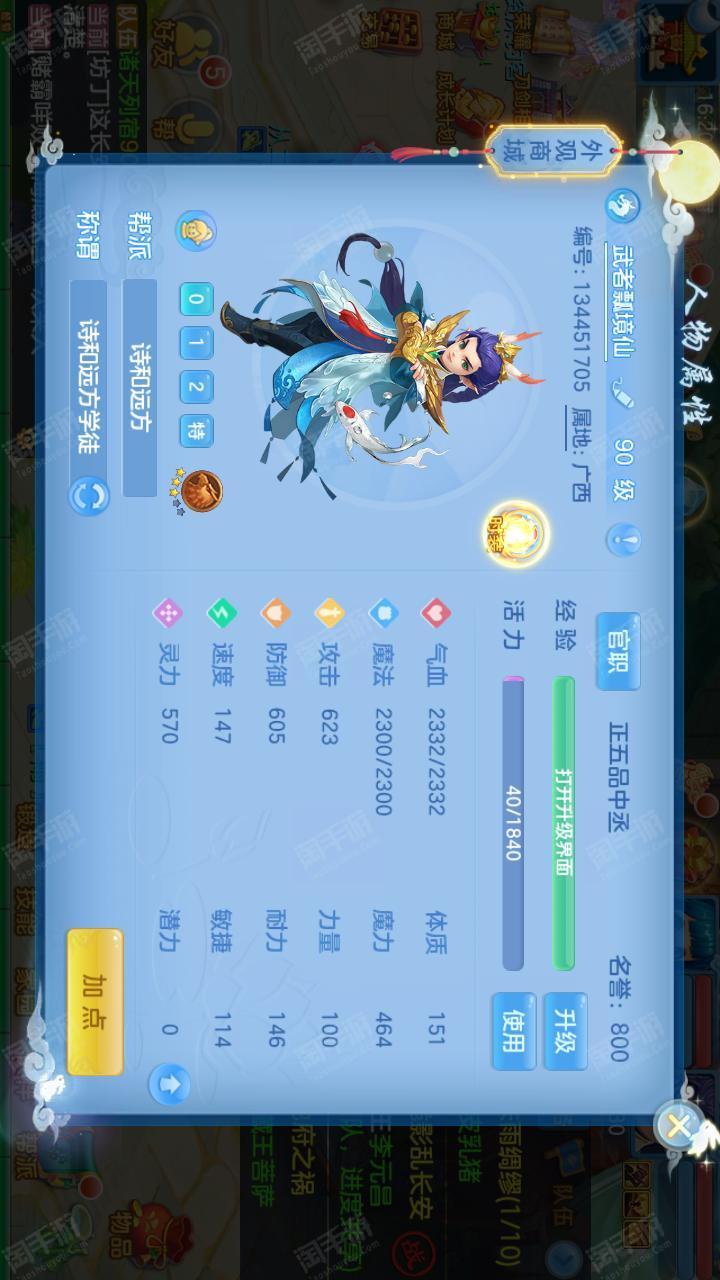
Task: Tap the 使用 button next to 活力
Action: 512,1031
